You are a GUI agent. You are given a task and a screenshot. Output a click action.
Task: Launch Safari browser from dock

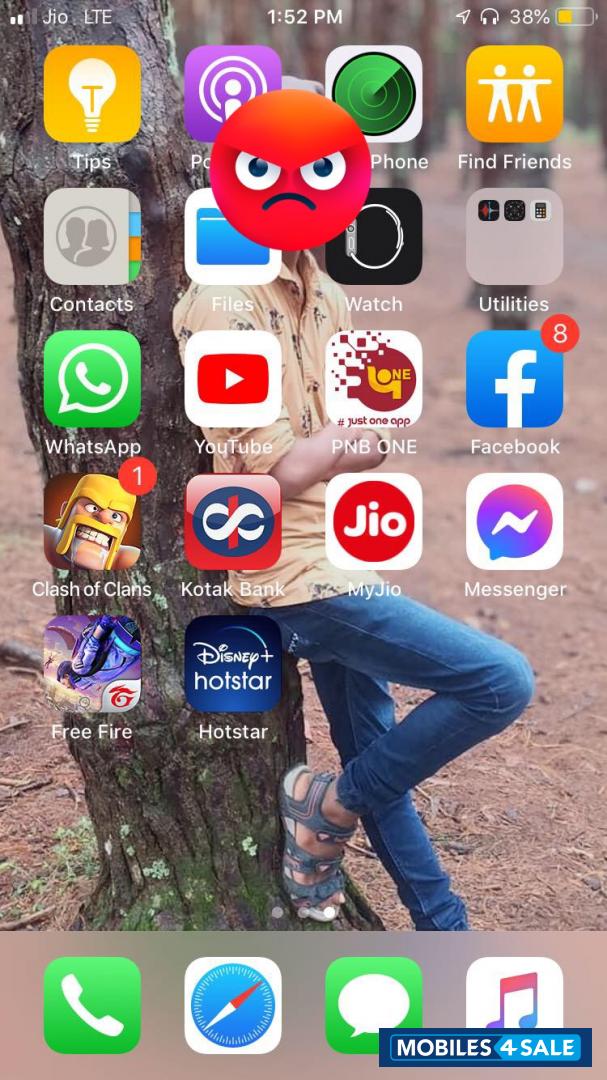233,1005
